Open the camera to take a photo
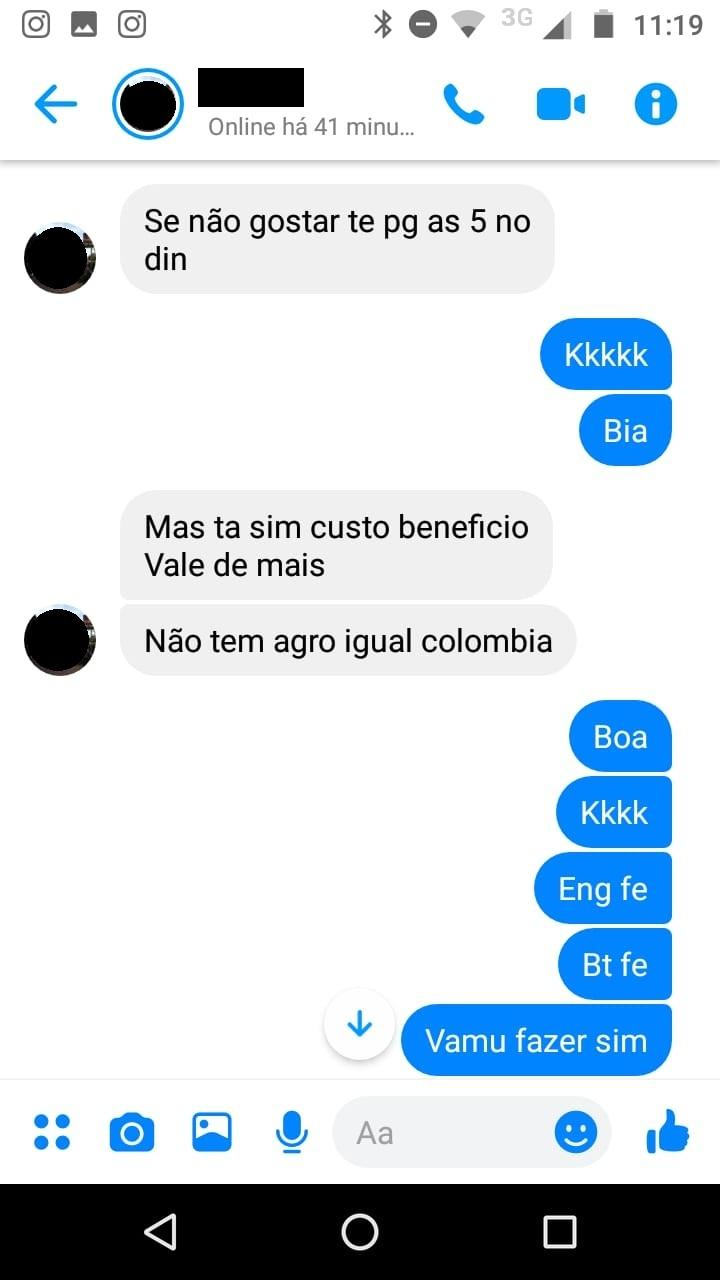The image size is (720, 1280). (x=132, y=1132)
